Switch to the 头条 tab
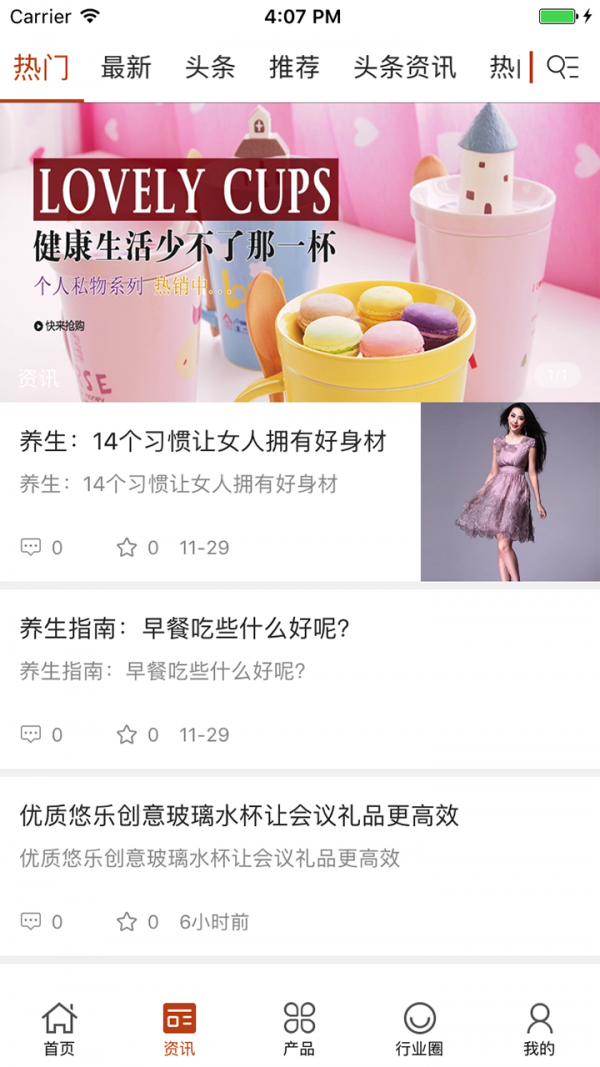 point(210,68)
